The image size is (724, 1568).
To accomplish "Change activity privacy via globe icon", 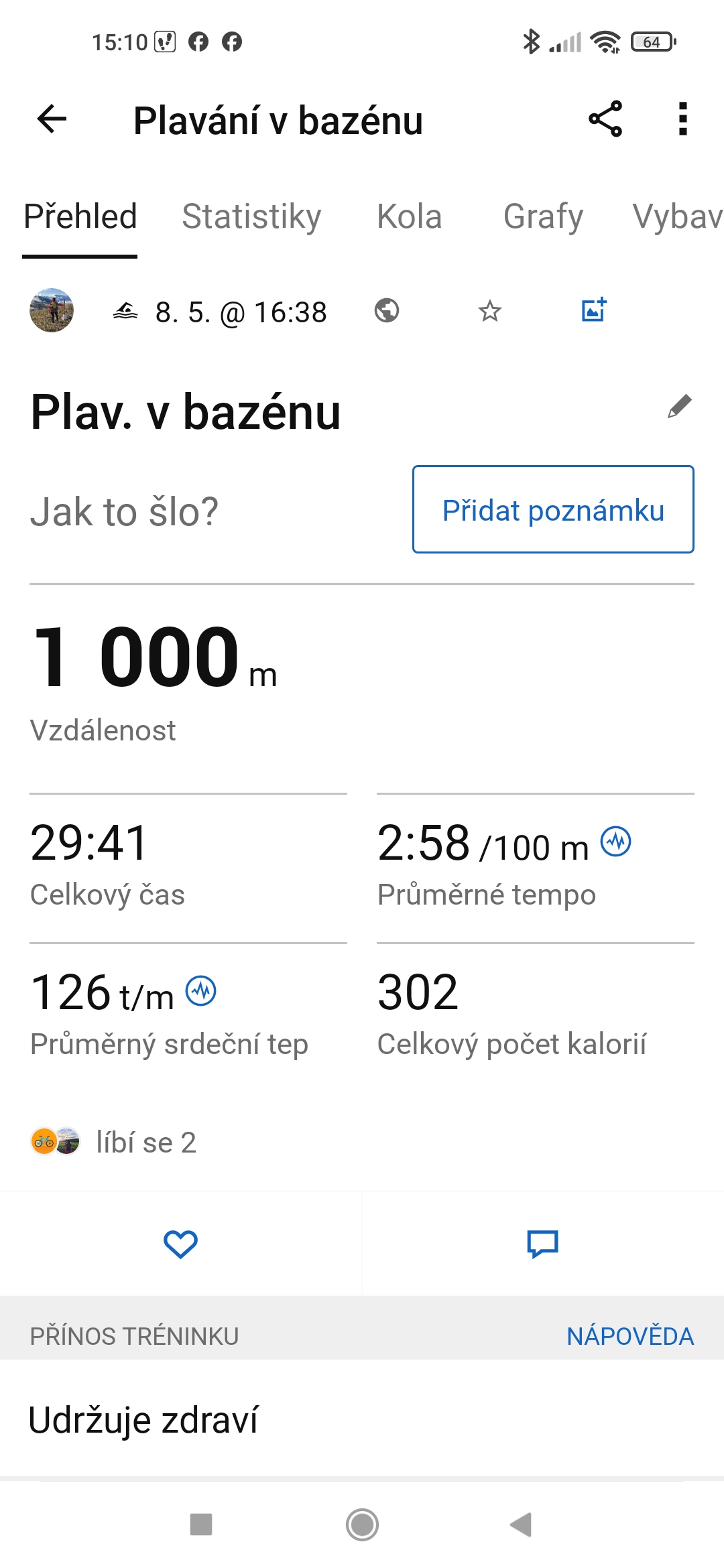I will pyautogui.click(x=387, y=311).
